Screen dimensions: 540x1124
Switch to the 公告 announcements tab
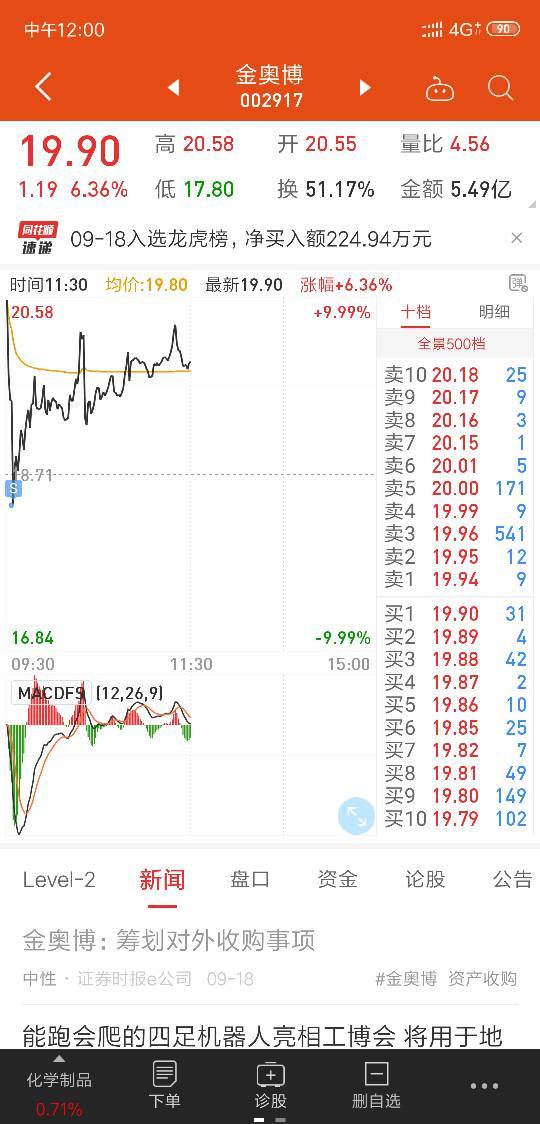513,880
